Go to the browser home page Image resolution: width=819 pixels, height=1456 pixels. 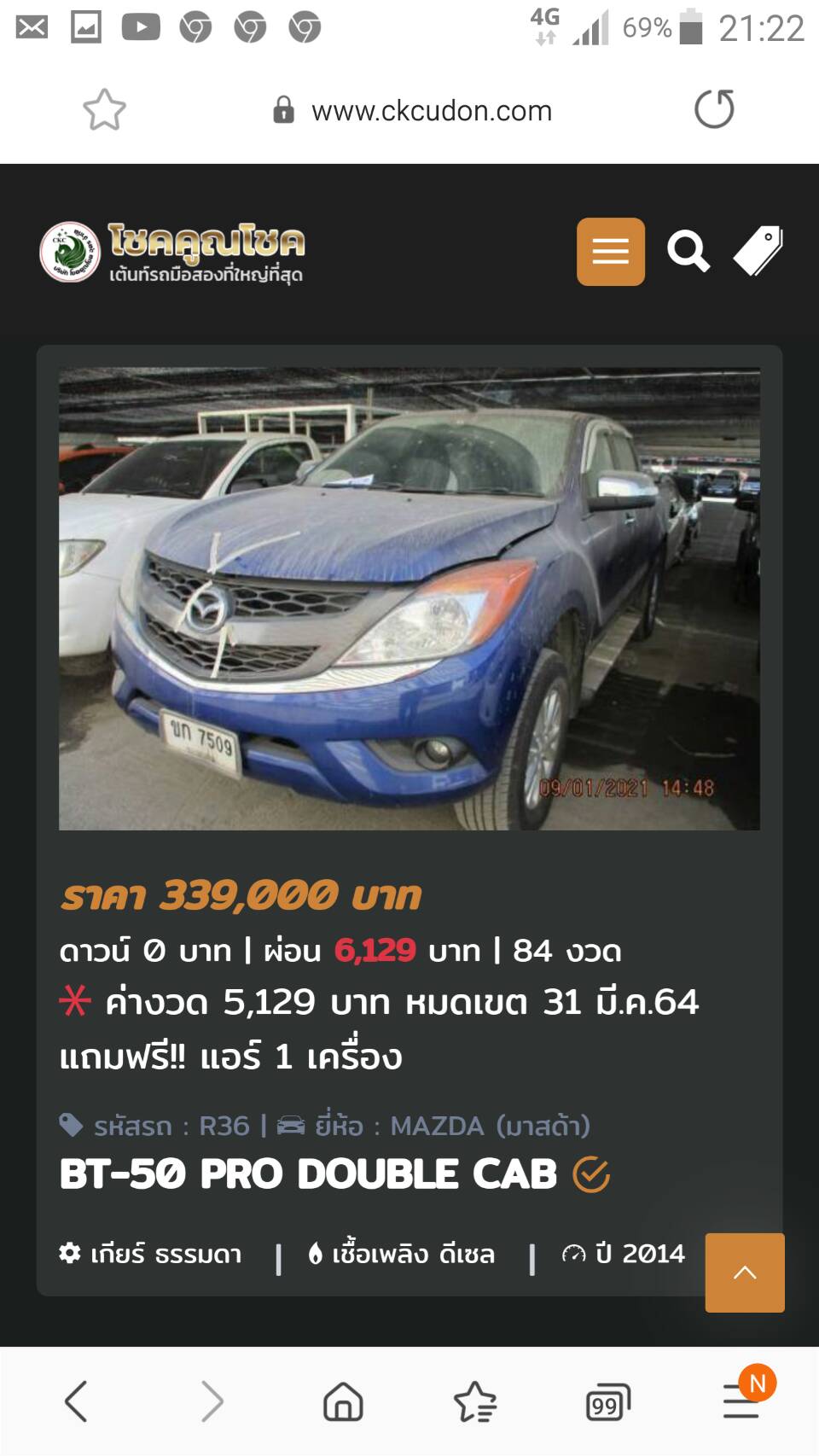click(343, 1401)
